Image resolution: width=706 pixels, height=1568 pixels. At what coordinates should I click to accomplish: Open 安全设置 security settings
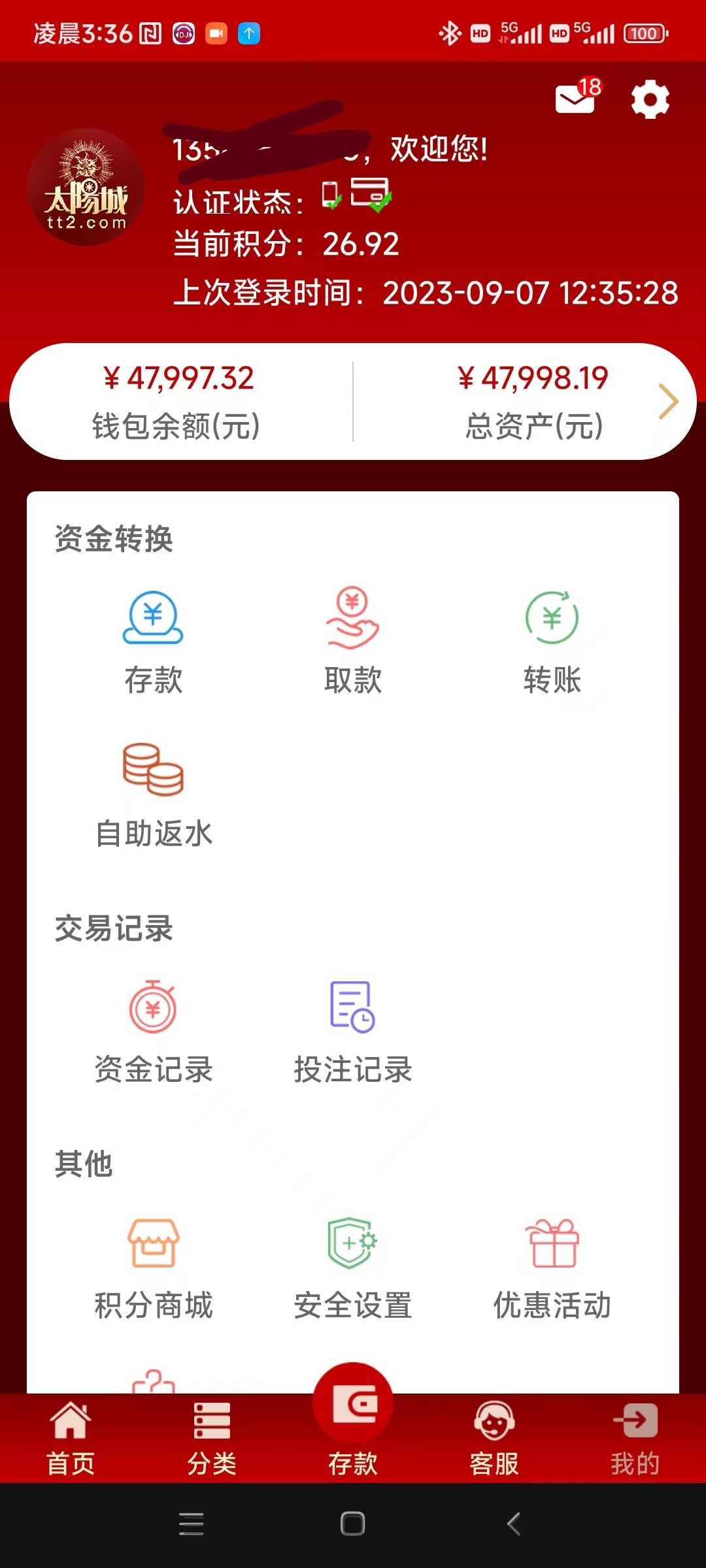click(353, 1267)
